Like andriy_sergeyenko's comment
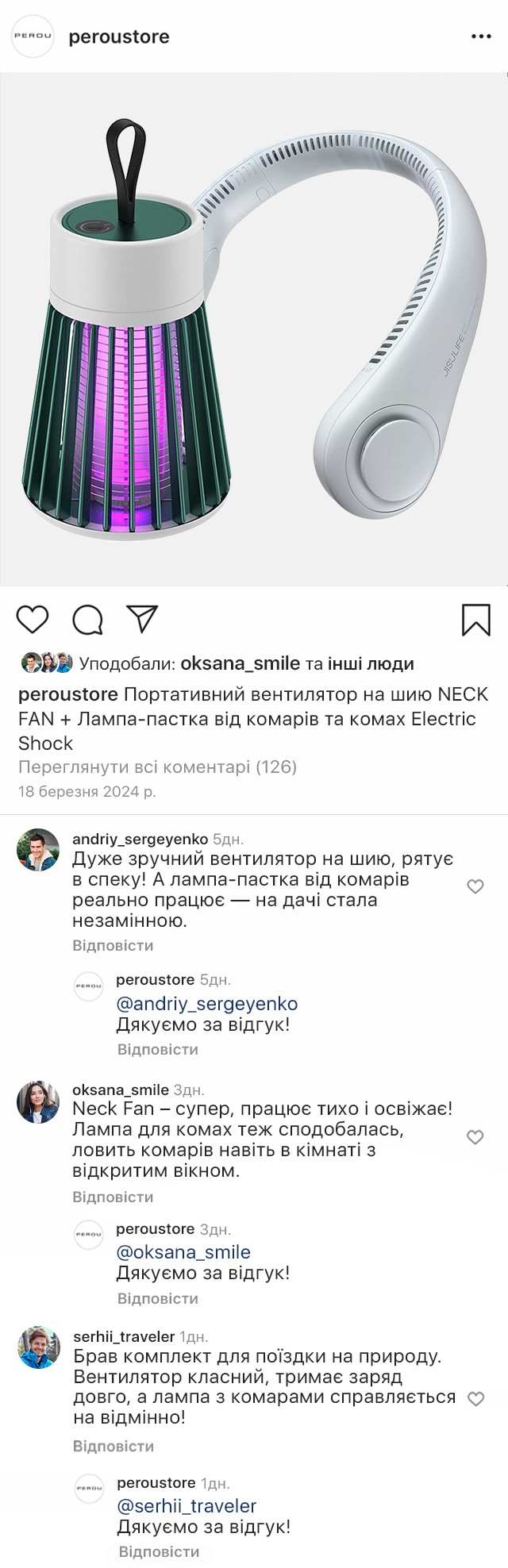The image size is (508, 1568). point(475,886)
